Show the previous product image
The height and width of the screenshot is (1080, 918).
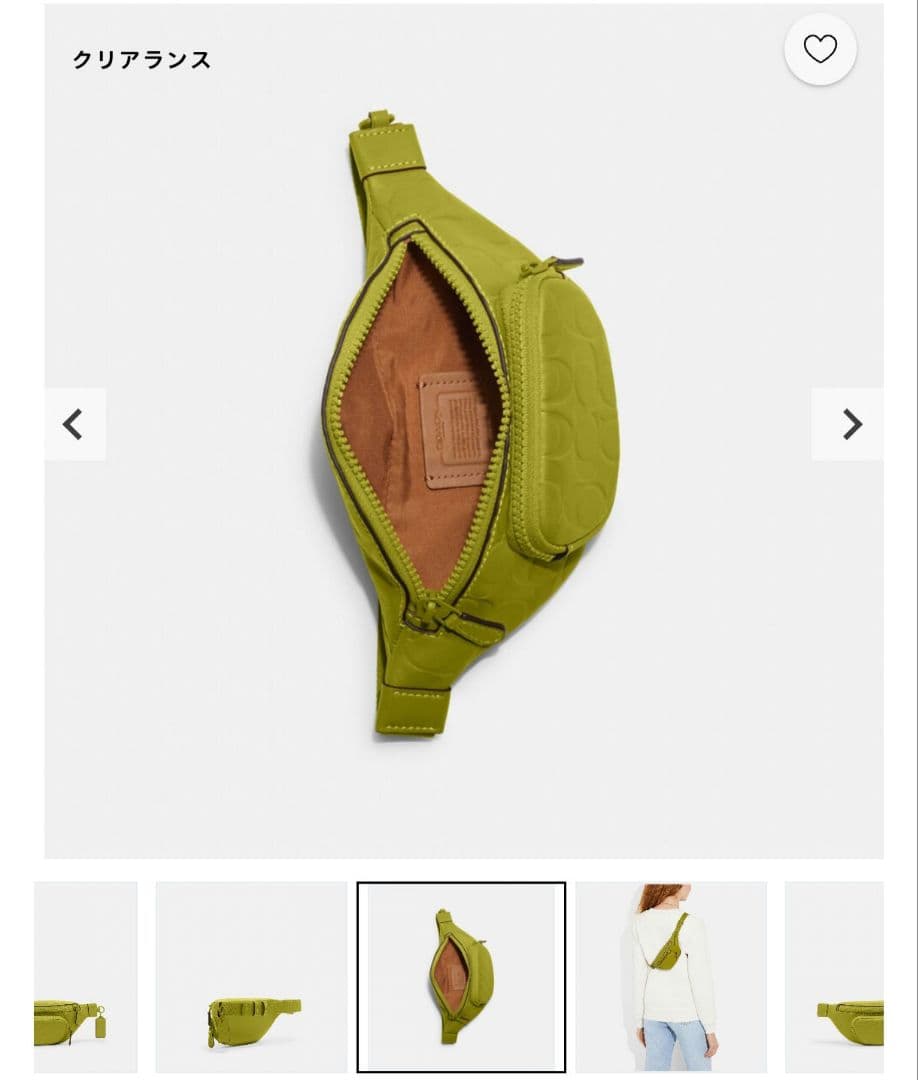pos(74,425)
